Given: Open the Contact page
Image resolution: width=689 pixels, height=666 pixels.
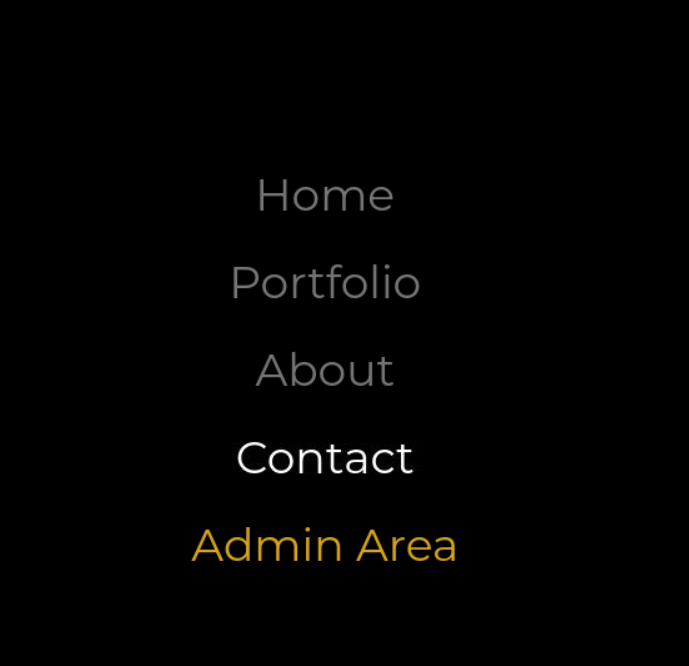Looking at the screenshot, I should coord(324,459).
